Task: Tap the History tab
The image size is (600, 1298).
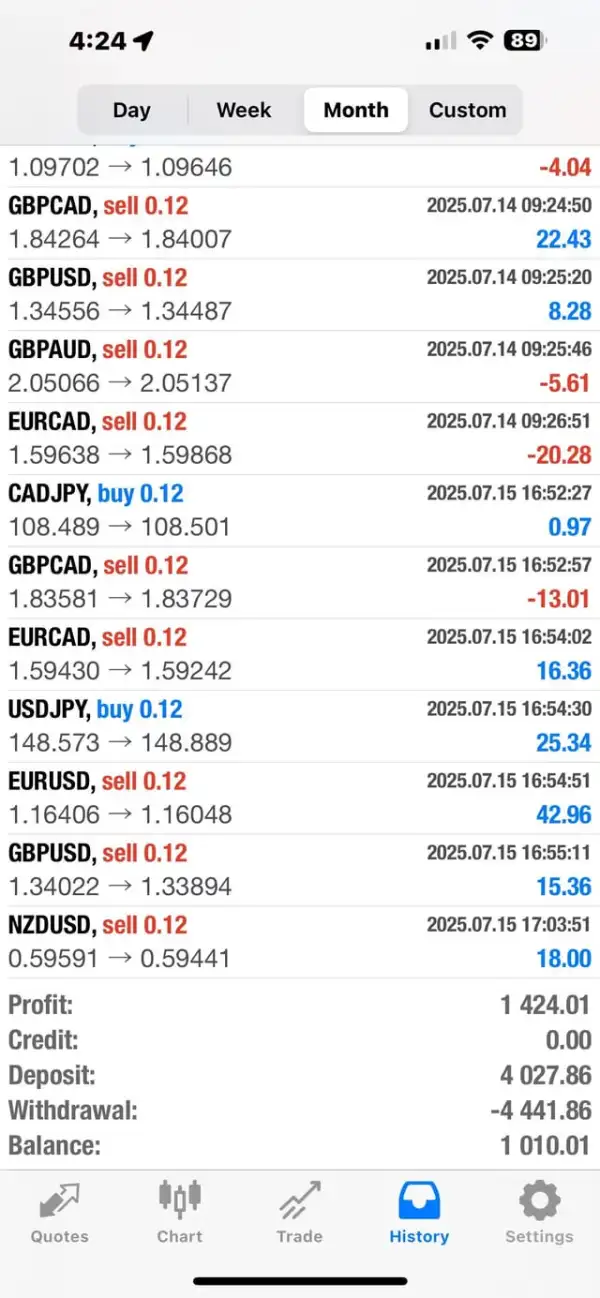Action: (x=419, y=1212)
